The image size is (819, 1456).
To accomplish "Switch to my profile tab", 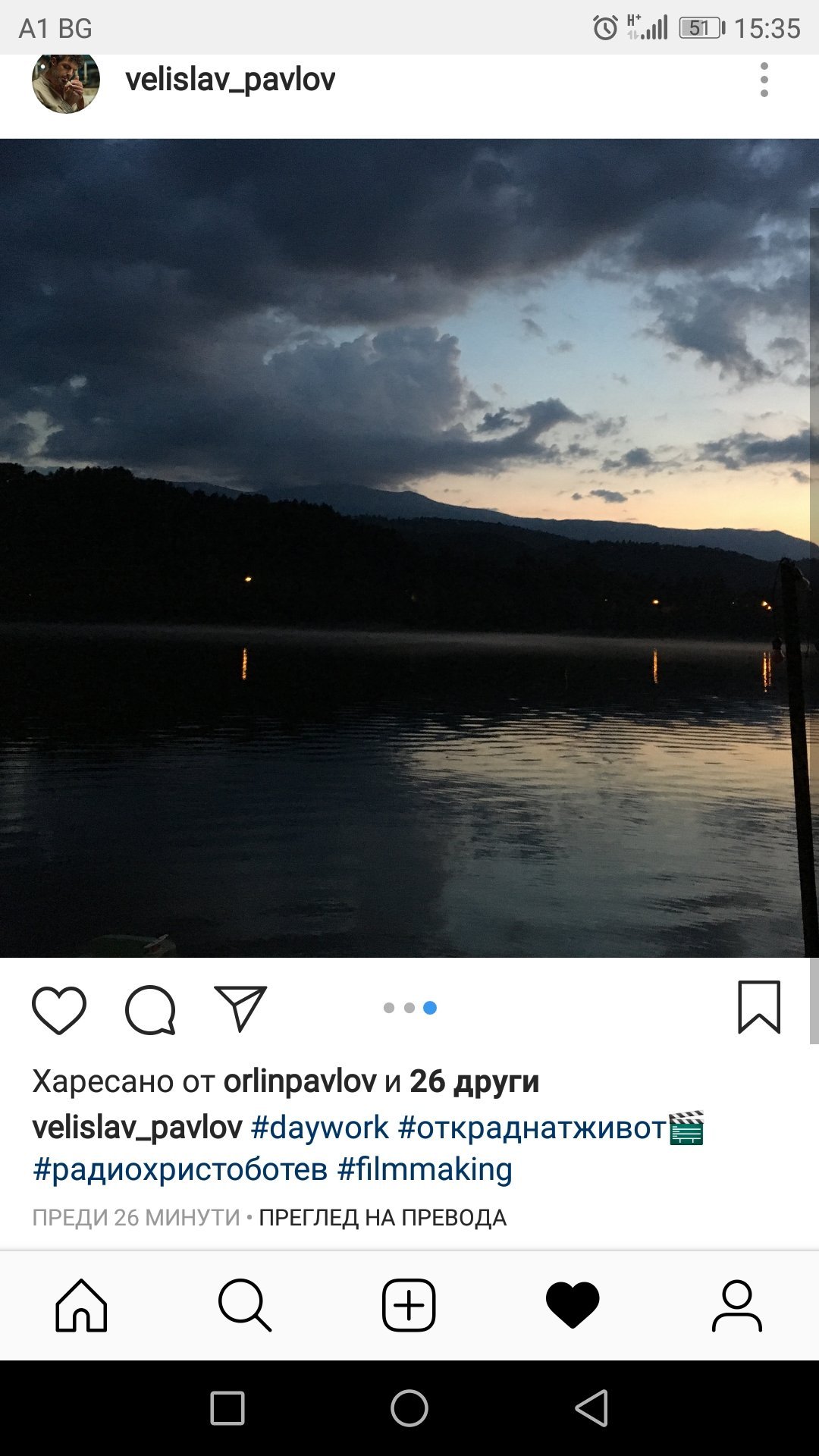I will pos(736,1305).
